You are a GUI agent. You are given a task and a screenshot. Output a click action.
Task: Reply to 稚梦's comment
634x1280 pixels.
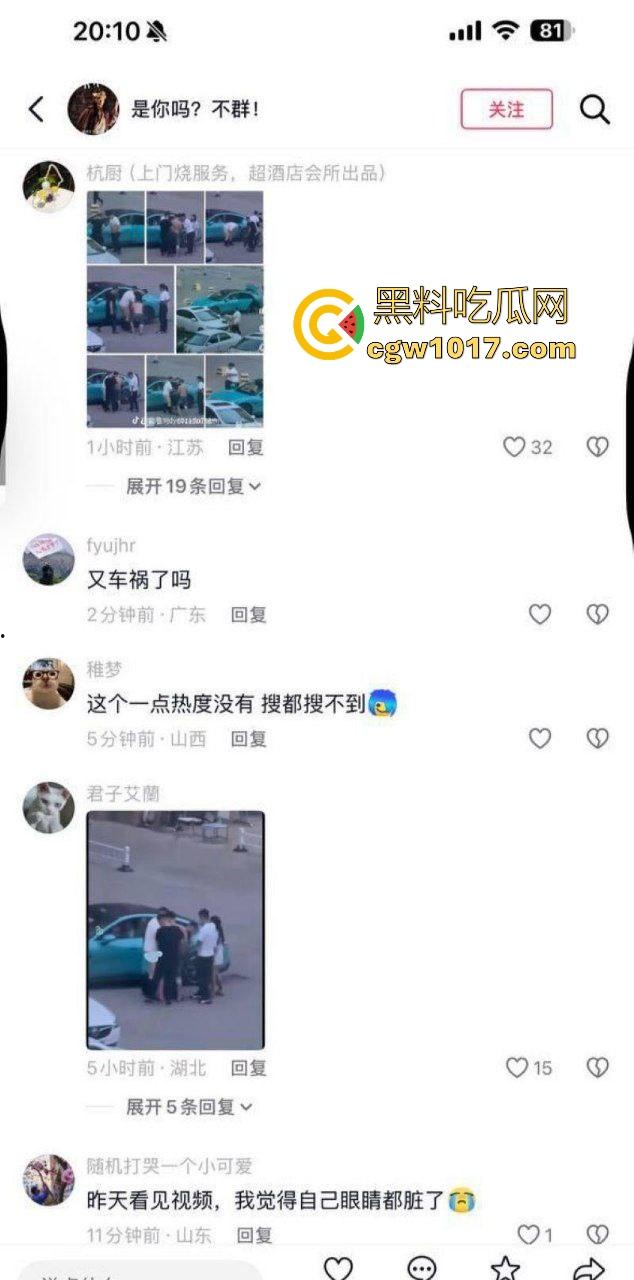pos(248,739)
